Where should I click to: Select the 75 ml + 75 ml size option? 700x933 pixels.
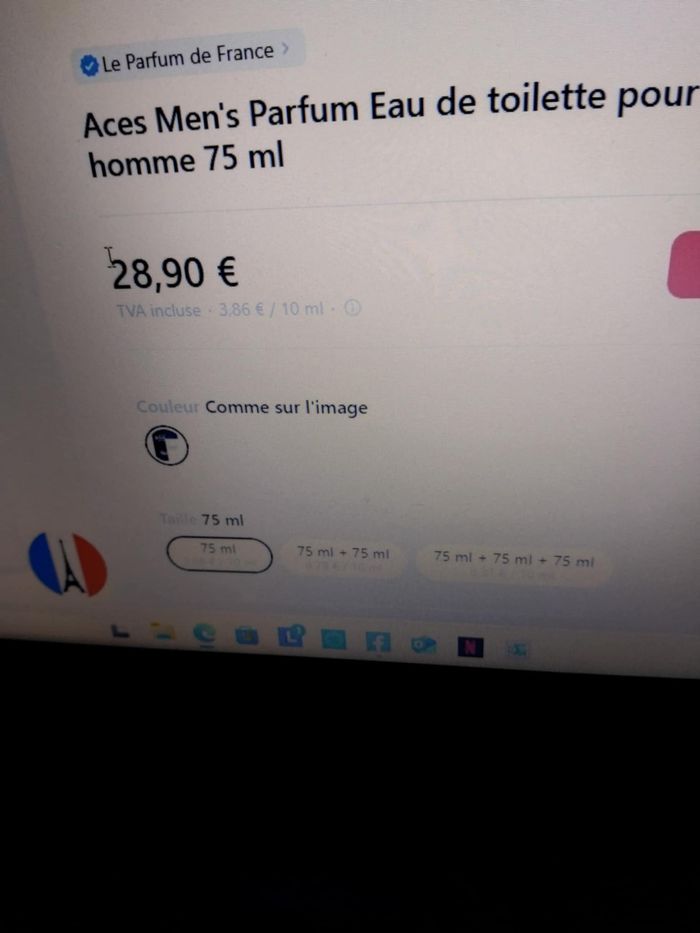pos(342,556)
